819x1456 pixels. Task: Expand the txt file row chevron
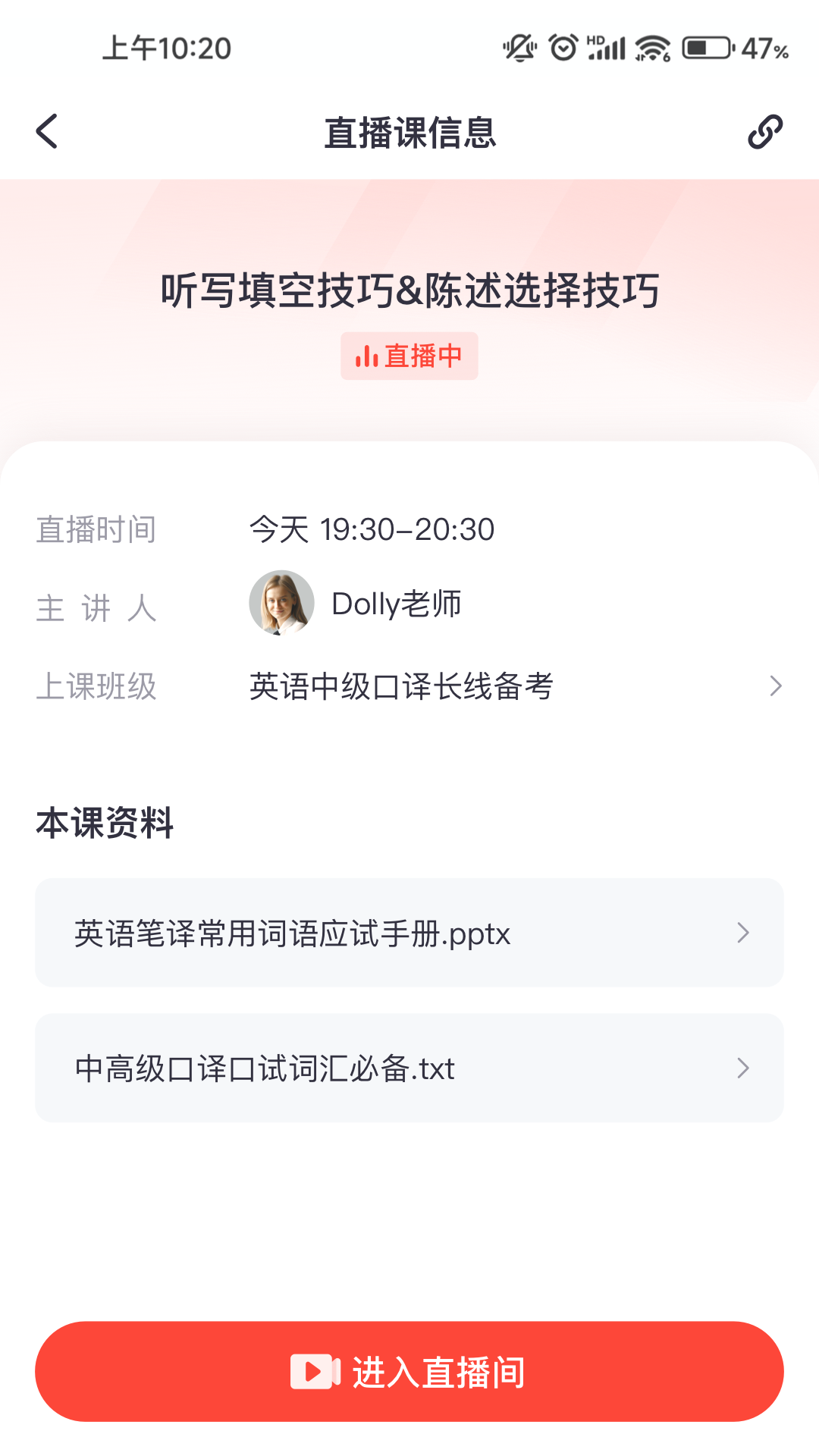point(742,1068)
